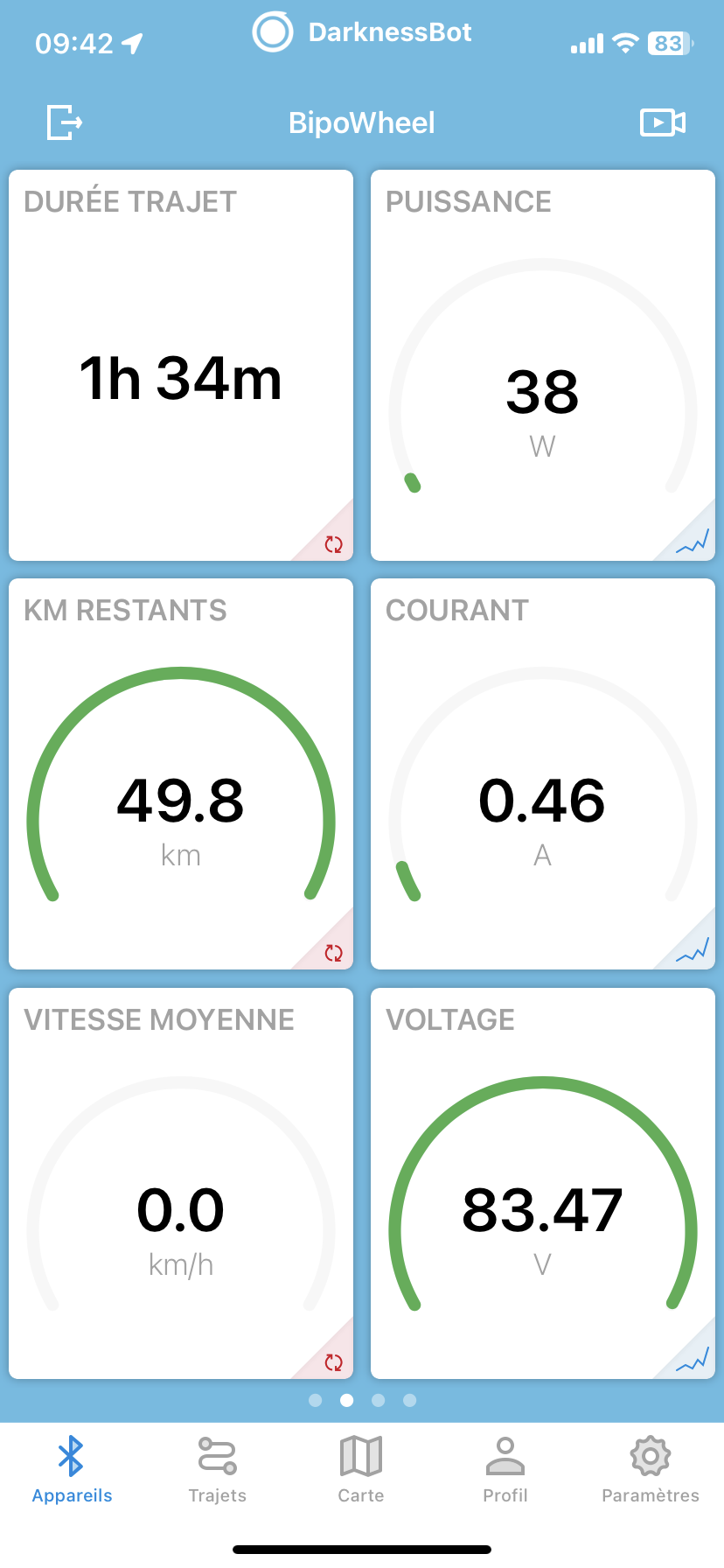Open the Puissance chart

(x=693, y=543)
